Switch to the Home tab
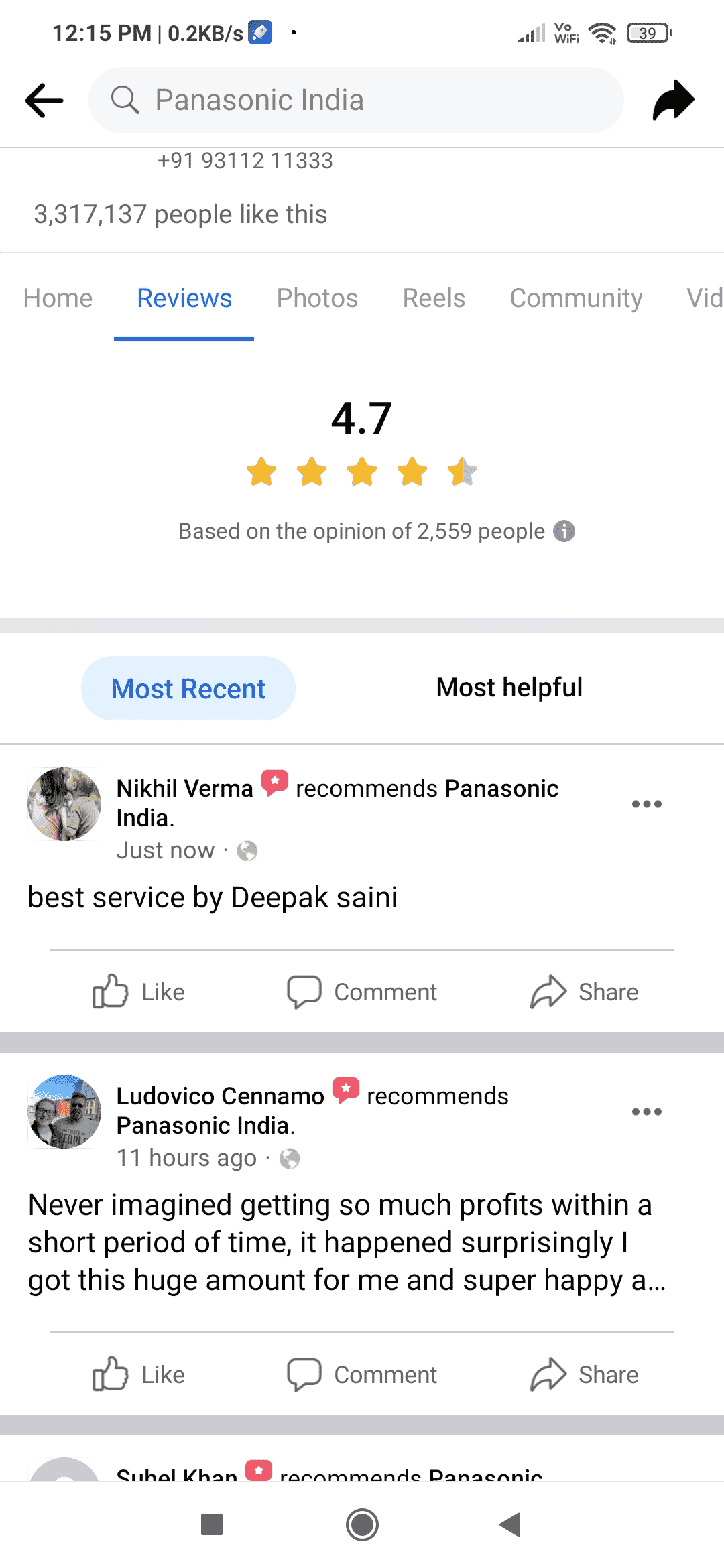This screenshot has height=1568, width=724. pyautogui.click(x=58, y=298)
